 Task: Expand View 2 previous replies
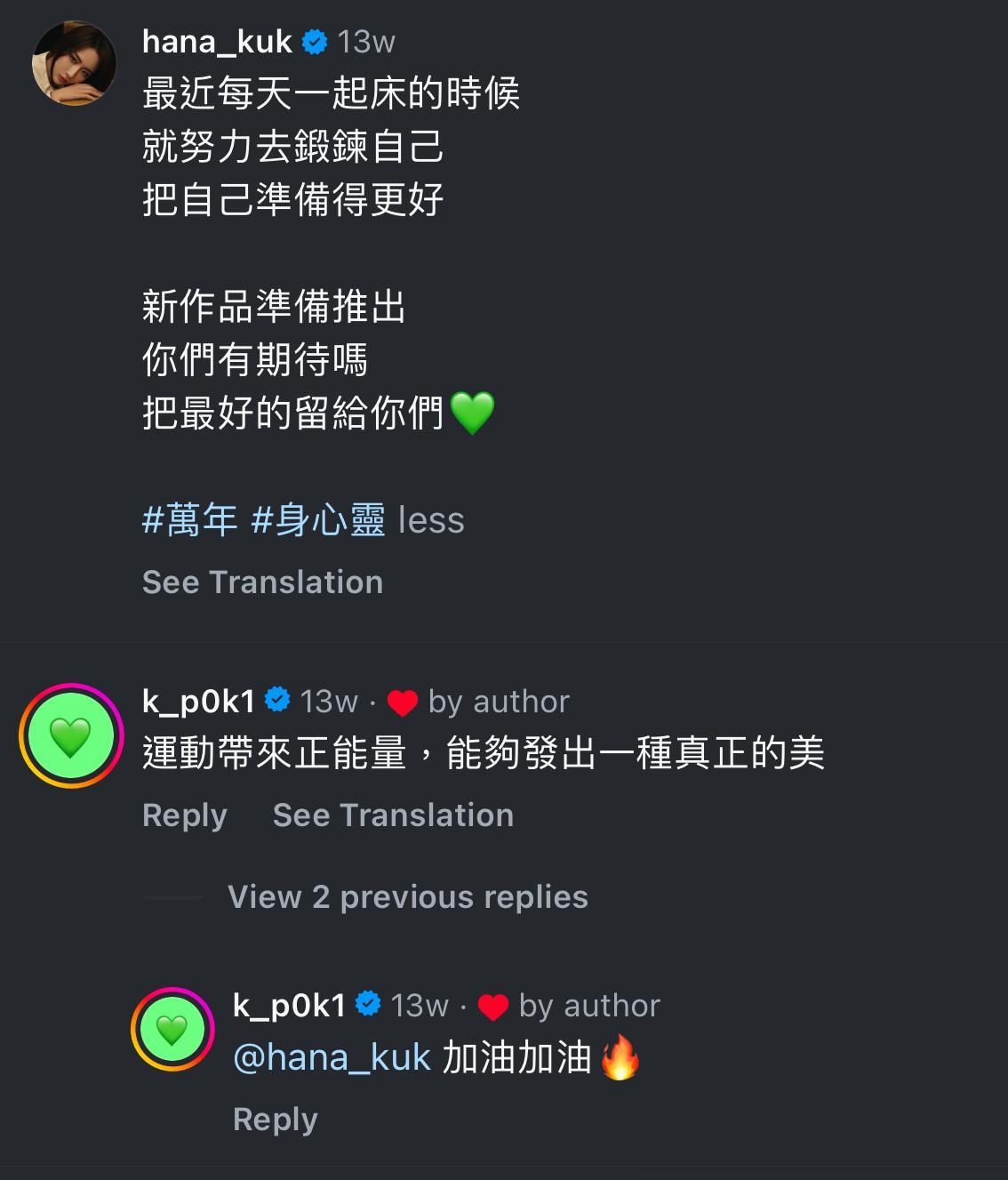[408, 896]
